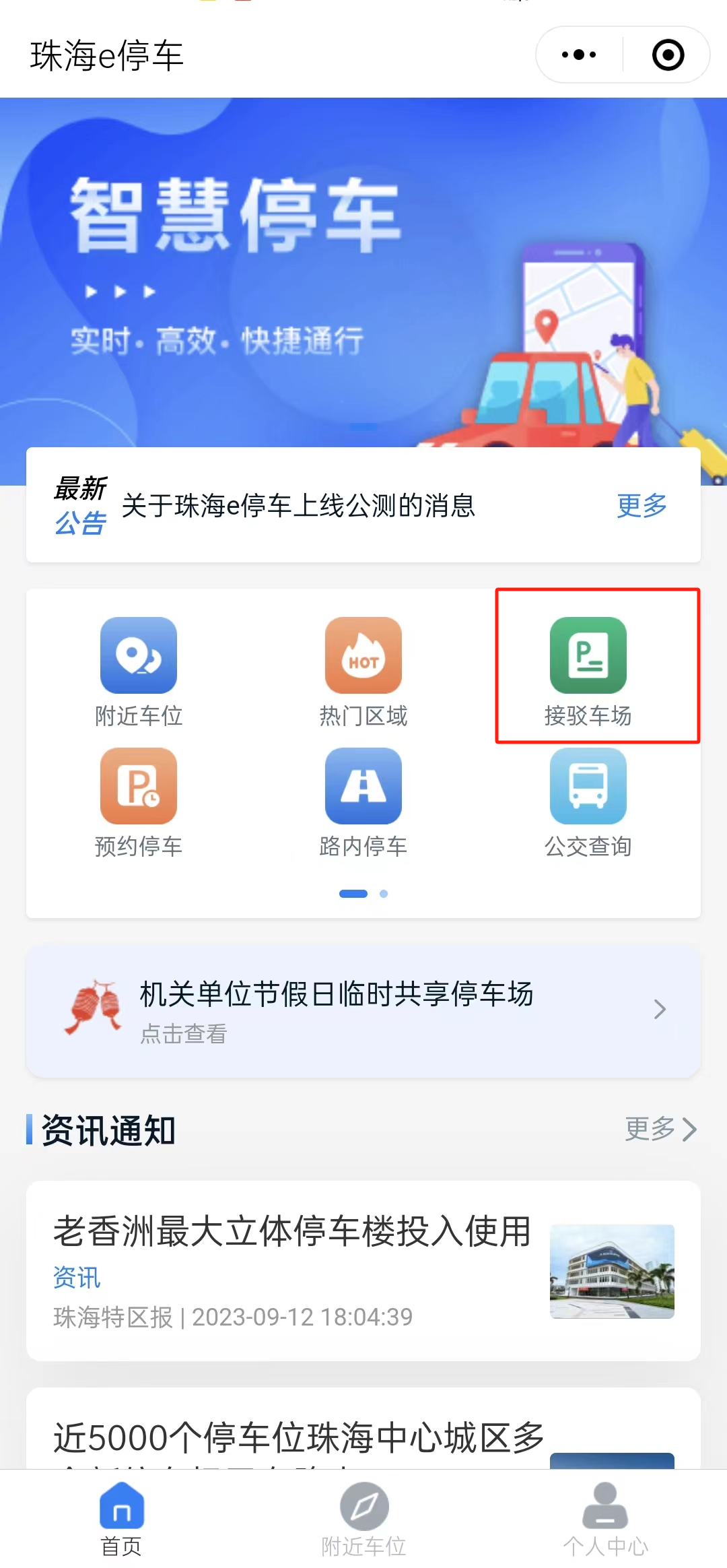Open the 近5000个停车位 news article
Viewport: 727px width, 1568px height.
(363, 1428)
